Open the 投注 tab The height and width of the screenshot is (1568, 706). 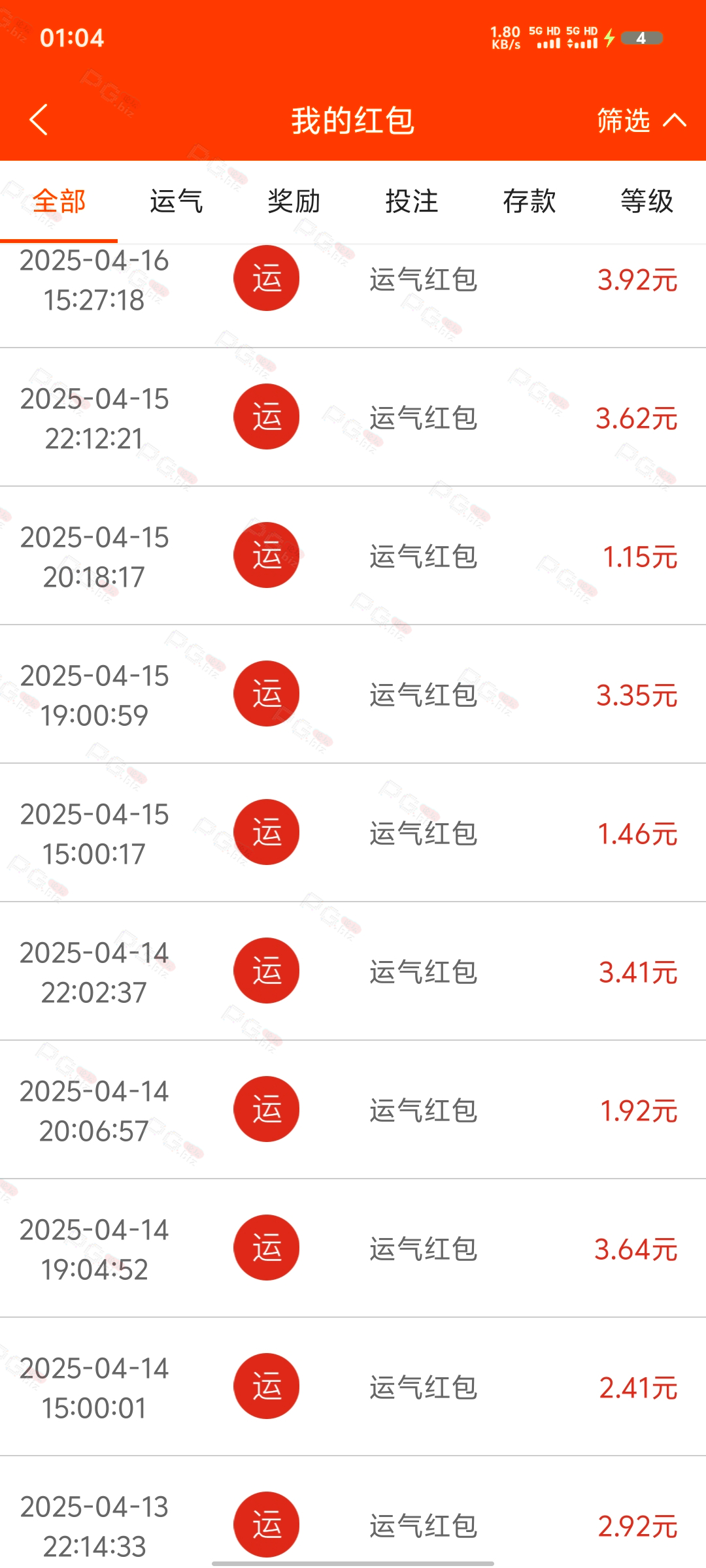[412, 201]
